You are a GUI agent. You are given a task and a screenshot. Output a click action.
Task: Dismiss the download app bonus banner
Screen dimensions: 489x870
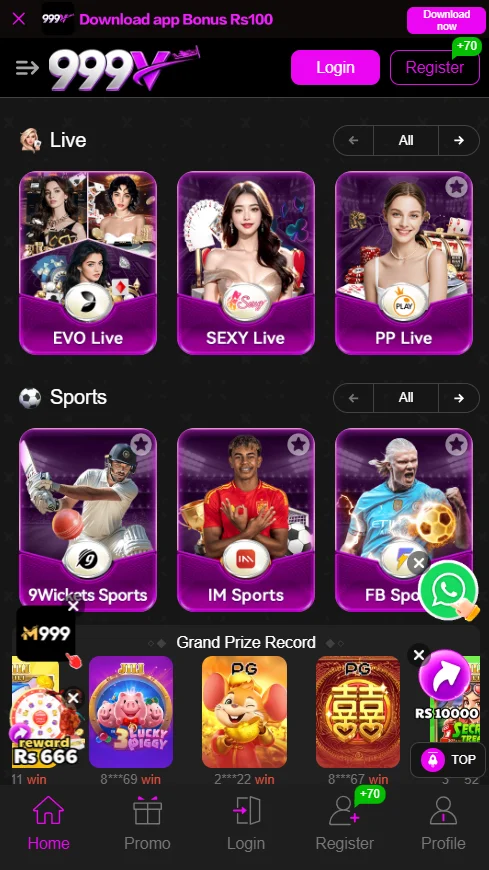19,19
